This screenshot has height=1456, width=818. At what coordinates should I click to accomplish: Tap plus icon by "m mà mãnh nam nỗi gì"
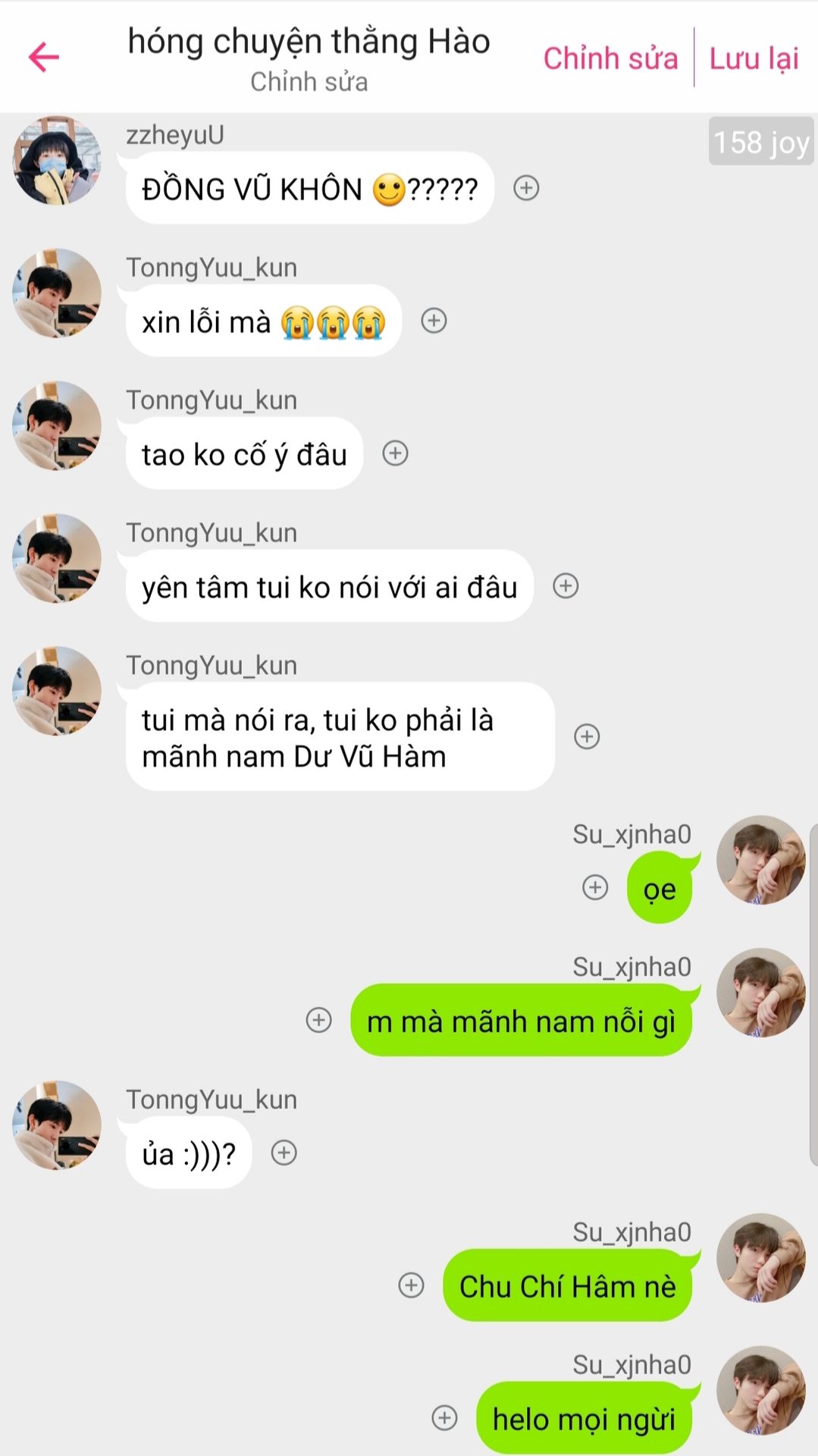click(x=318, y=1020)
